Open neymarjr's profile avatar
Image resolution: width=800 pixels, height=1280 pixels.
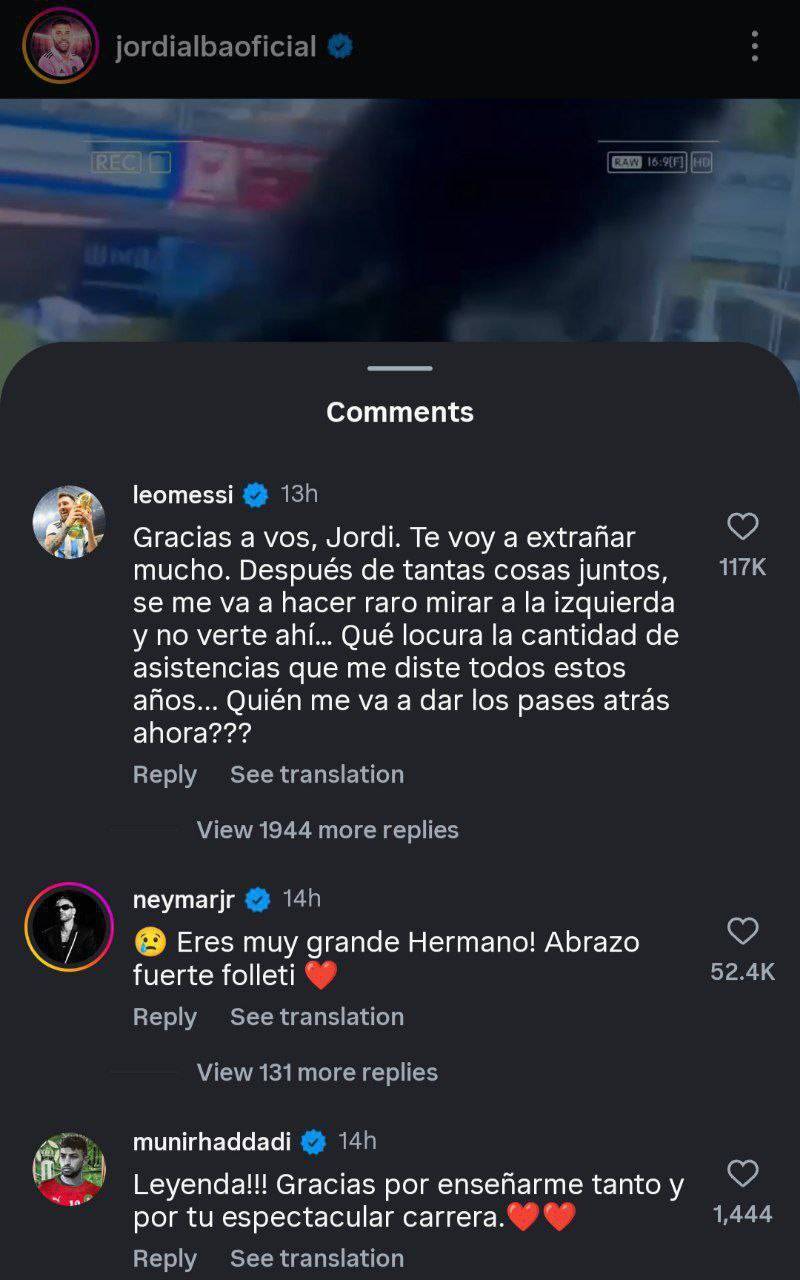(69, 926)
